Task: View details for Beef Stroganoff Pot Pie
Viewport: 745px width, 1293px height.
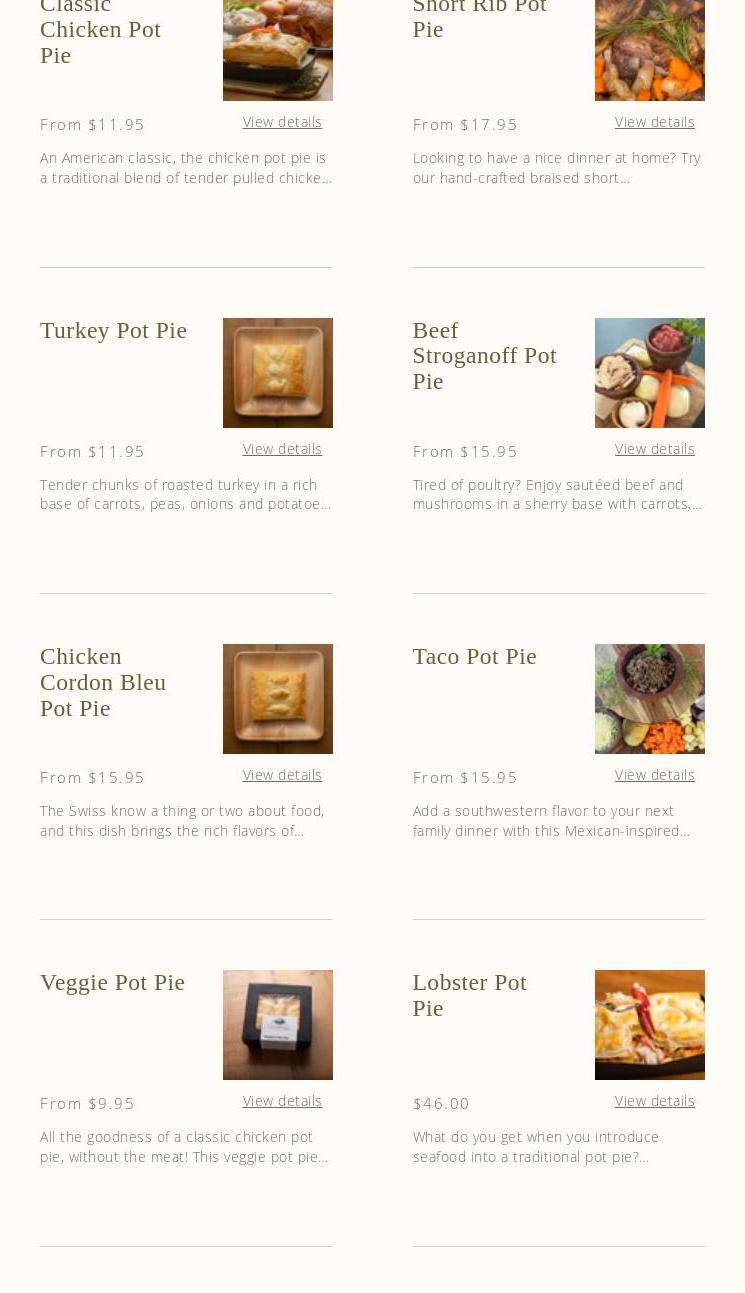Action: [654, 449]
